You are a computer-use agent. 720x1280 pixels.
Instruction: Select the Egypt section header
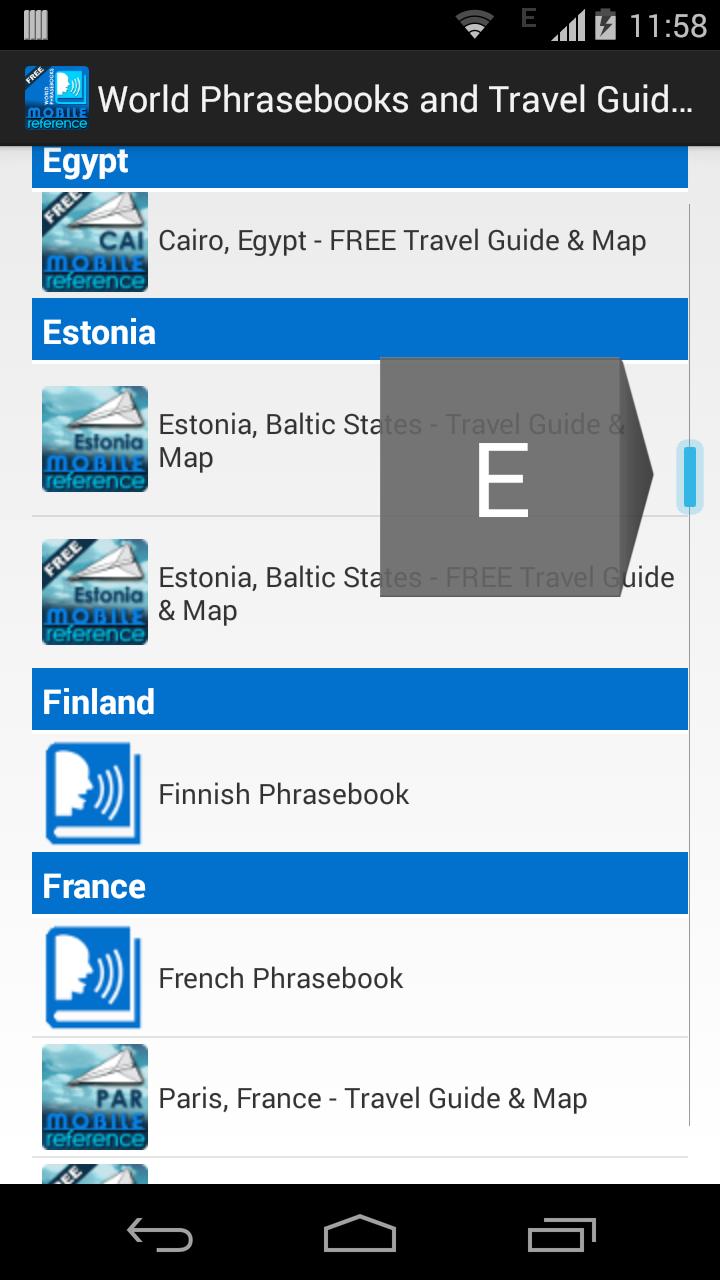pos(360,163)
